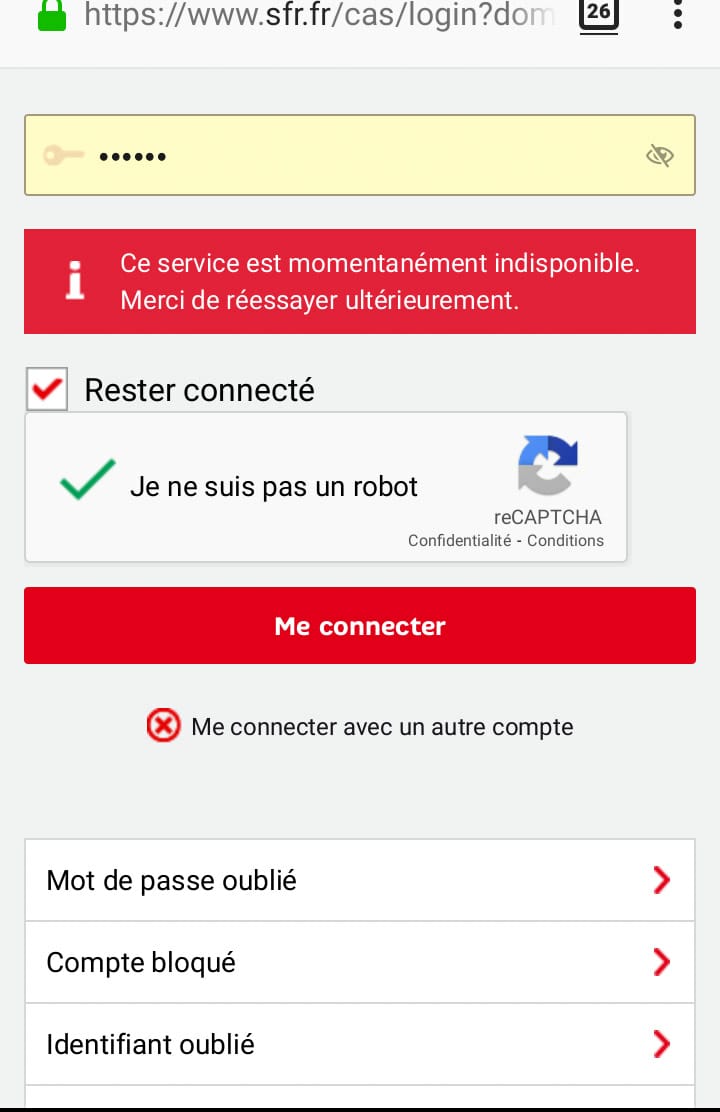Click the Je ne suis pas un robot checkbox
The image size is (720, 1112).
pos(86,480)
